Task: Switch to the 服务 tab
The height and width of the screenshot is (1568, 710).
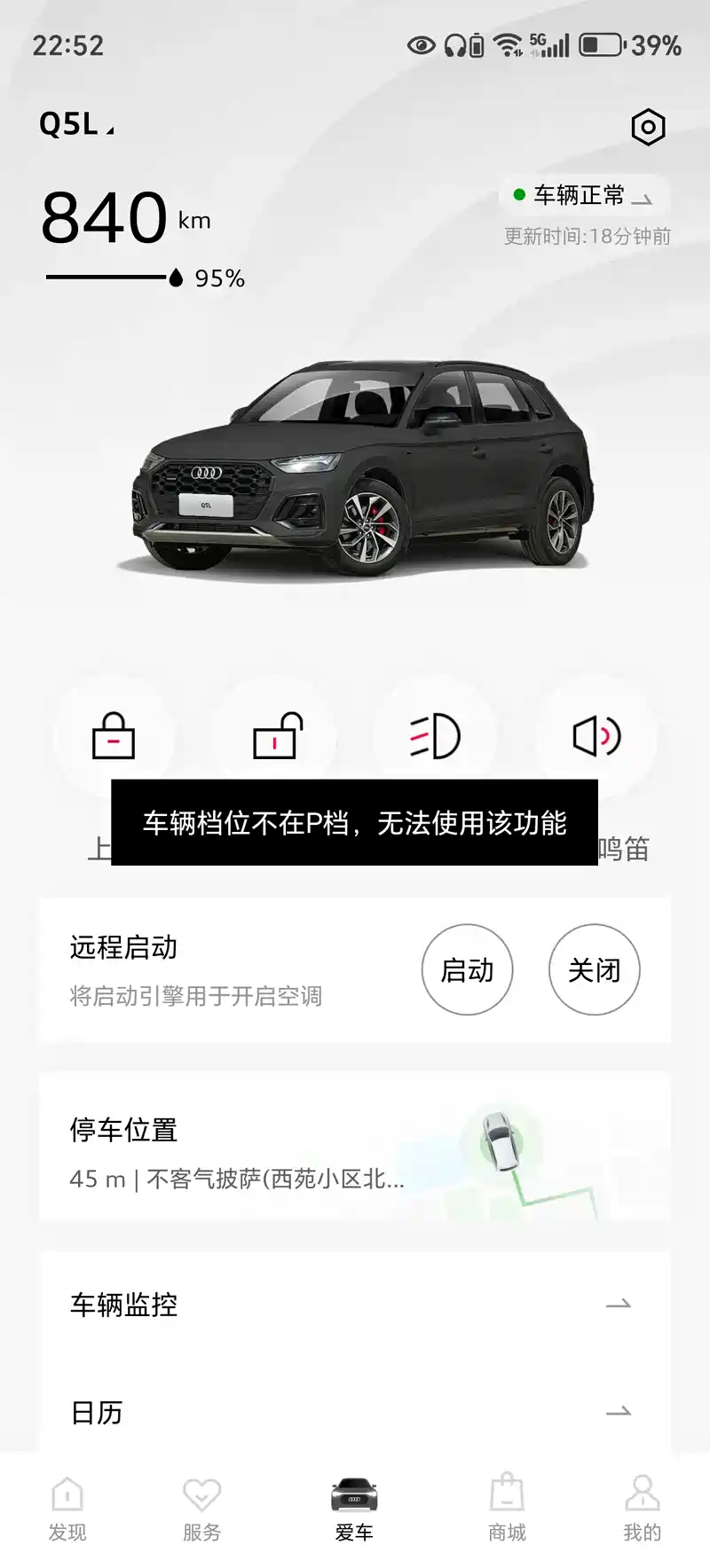Action: tap(202, 1509)
